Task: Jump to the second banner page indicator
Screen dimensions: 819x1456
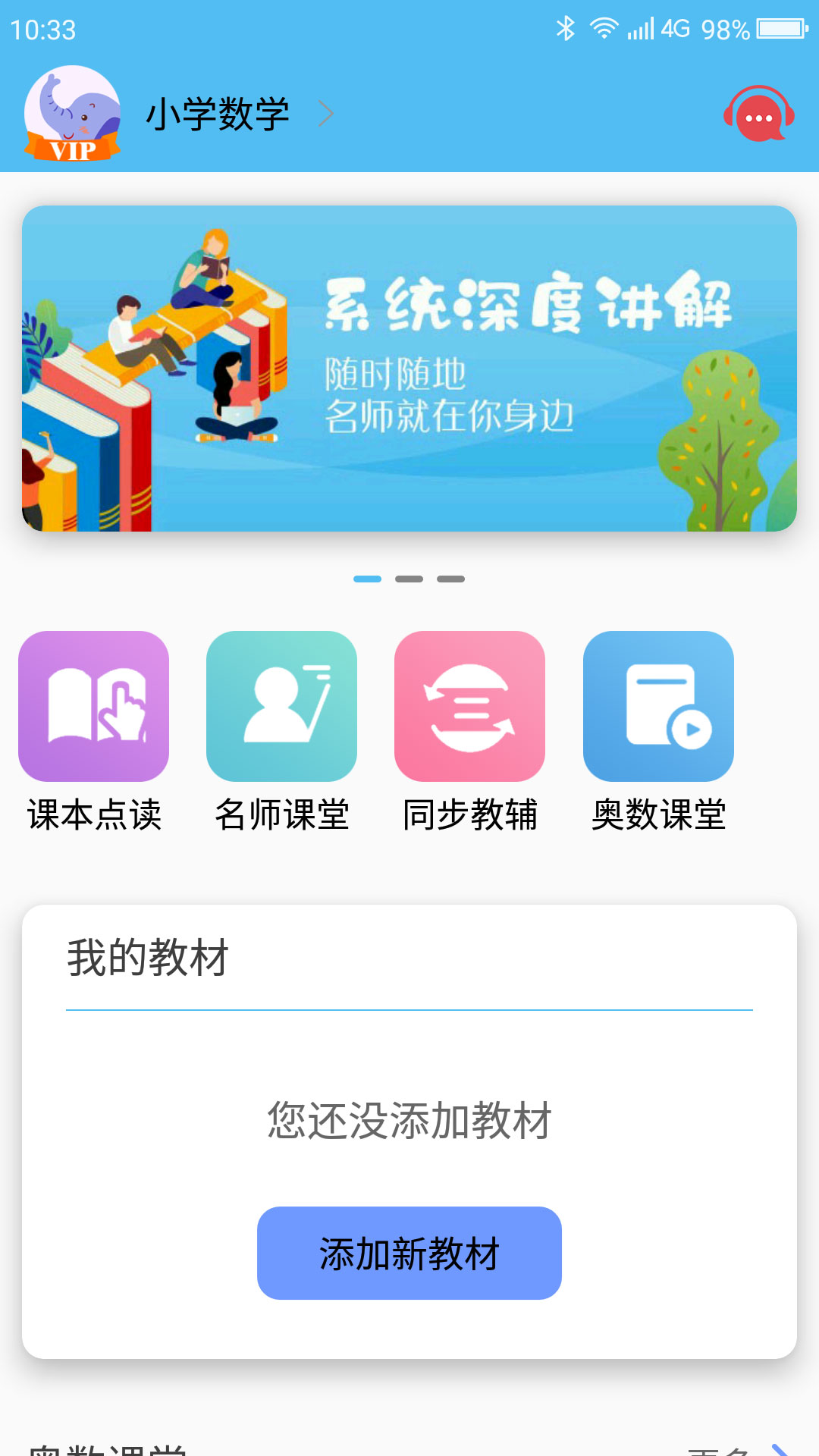Action: coord(409,579)
